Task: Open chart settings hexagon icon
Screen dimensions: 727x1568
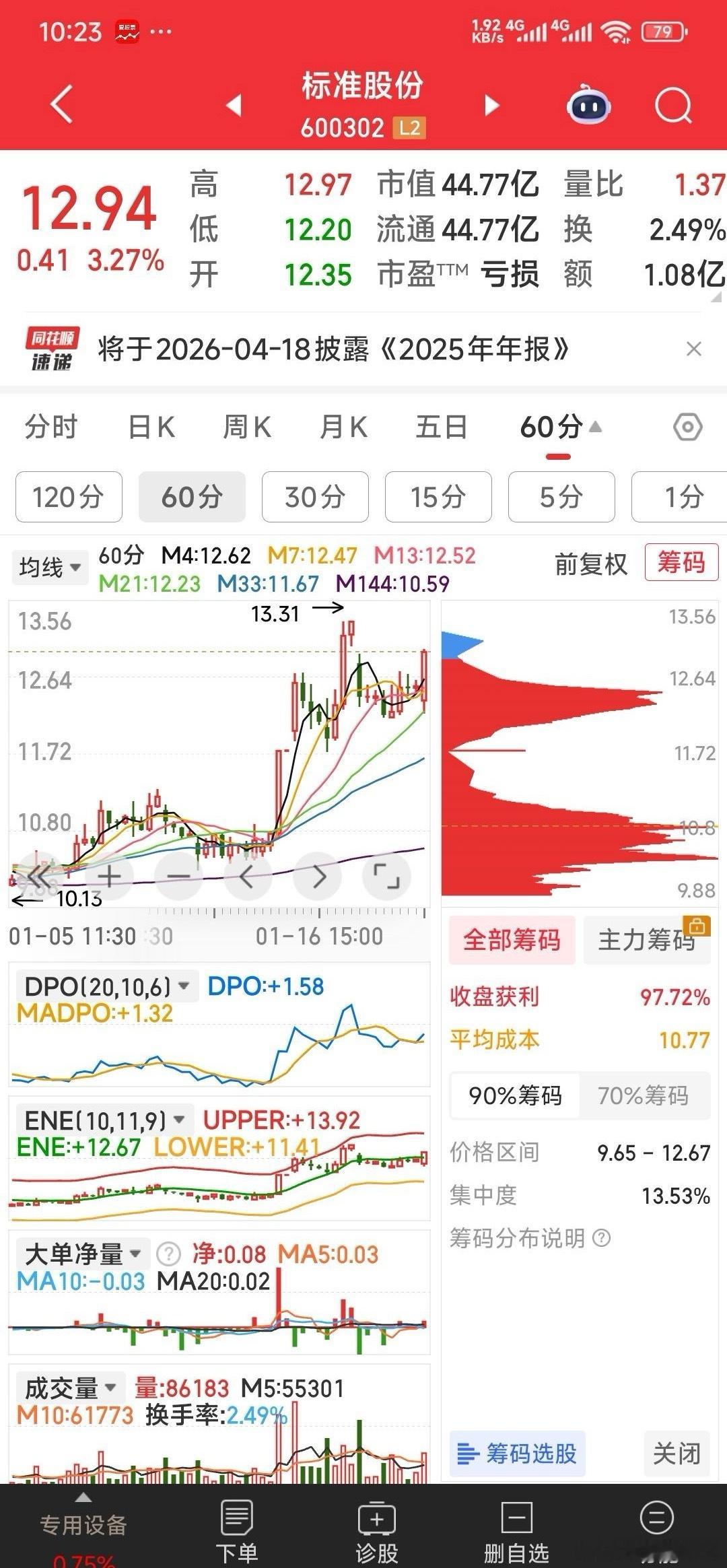Action: 687,427
